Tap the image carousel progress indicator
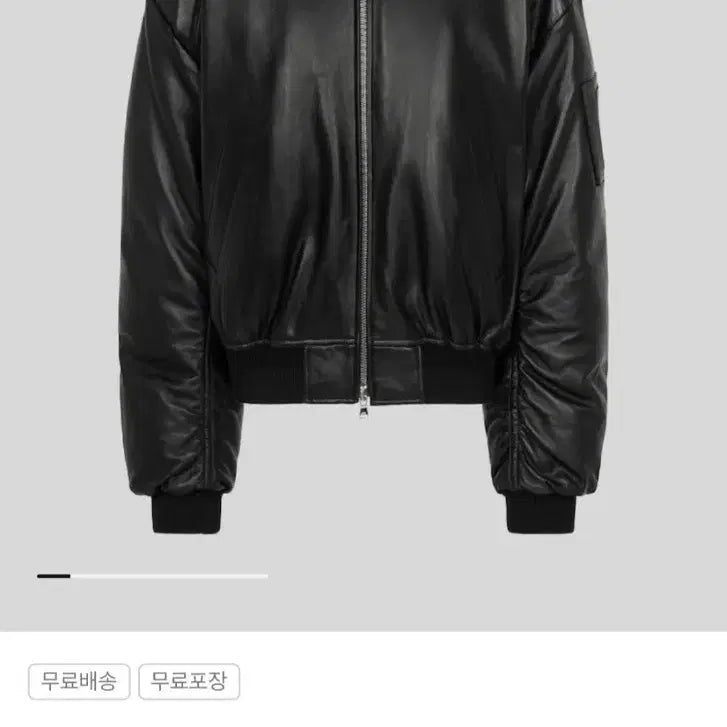Viewport: 727px width, 727px height. click(x=152, y=576)
